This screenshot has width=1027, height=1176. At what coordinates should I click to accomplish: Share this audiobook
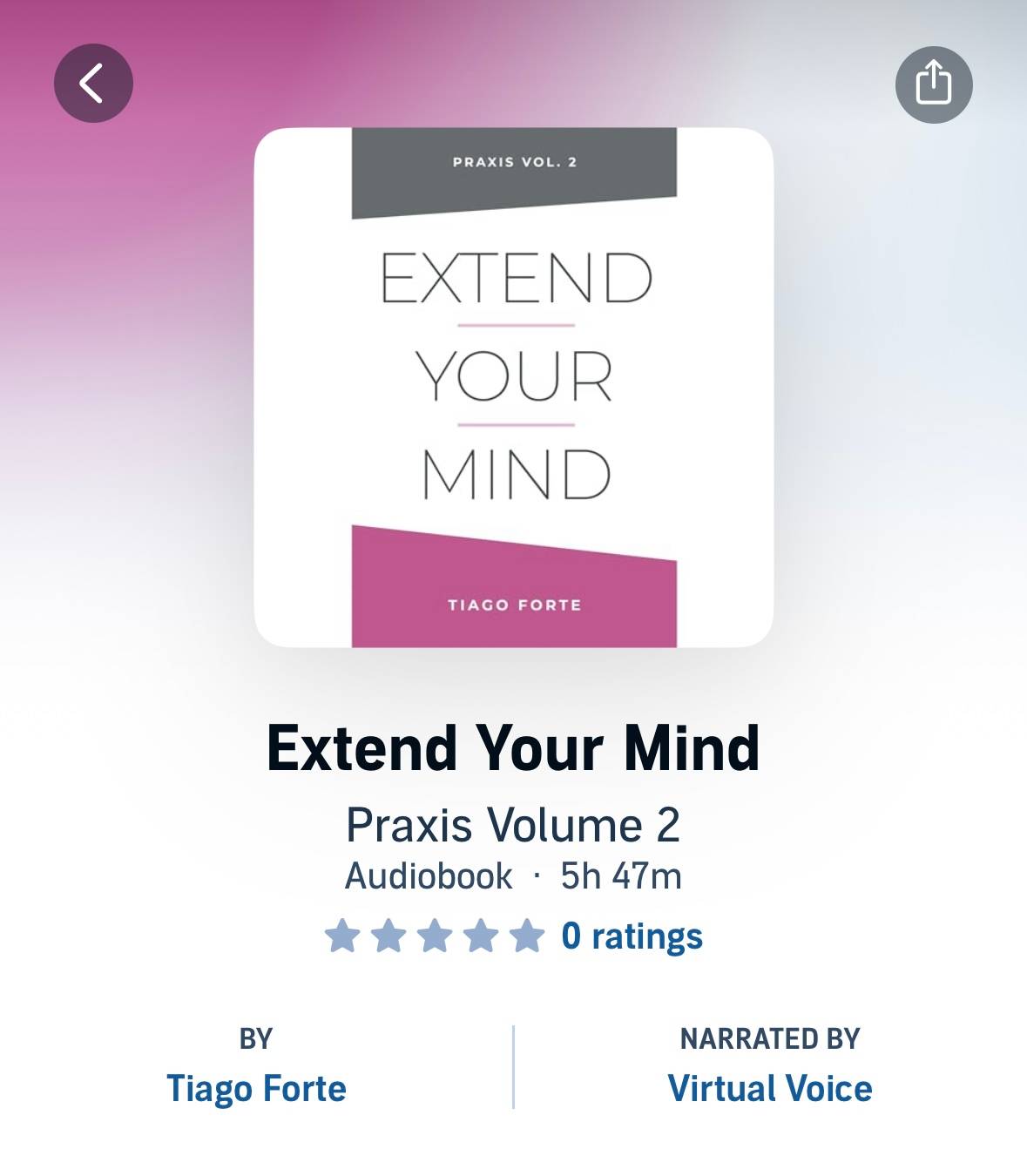934,84
